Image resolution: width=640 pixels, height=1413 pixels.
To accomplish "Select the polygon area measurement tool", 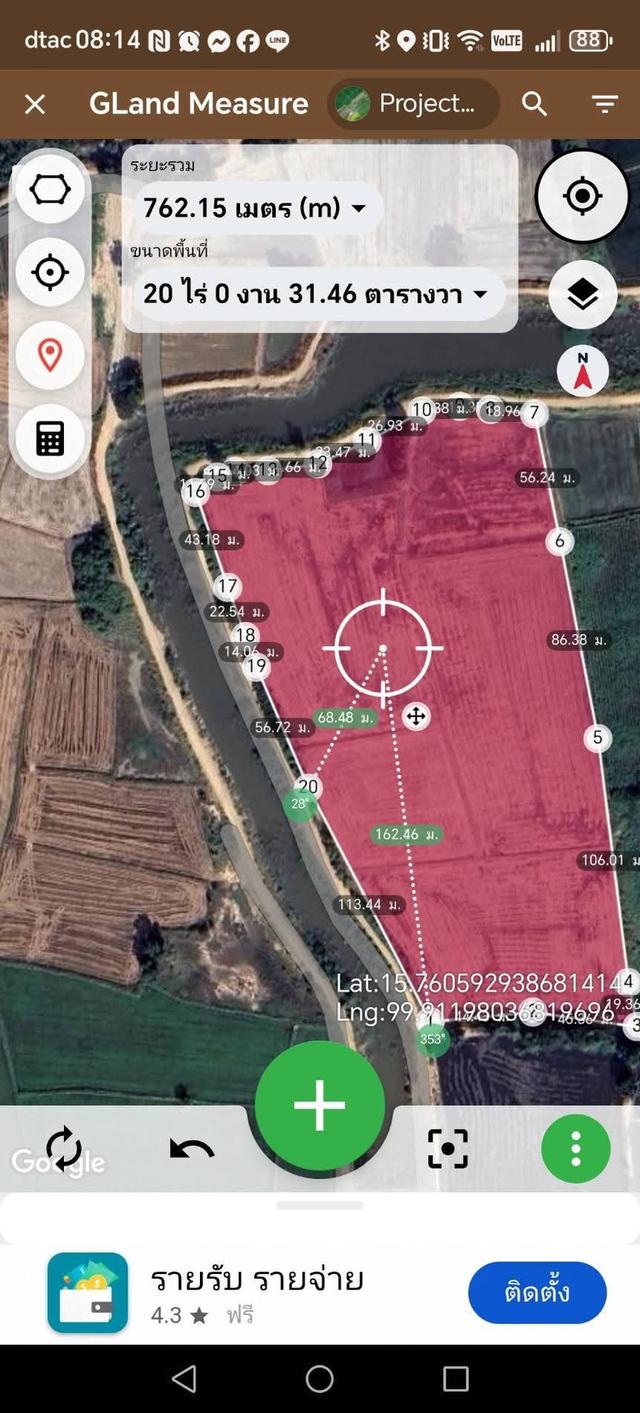I will [50, 189].
